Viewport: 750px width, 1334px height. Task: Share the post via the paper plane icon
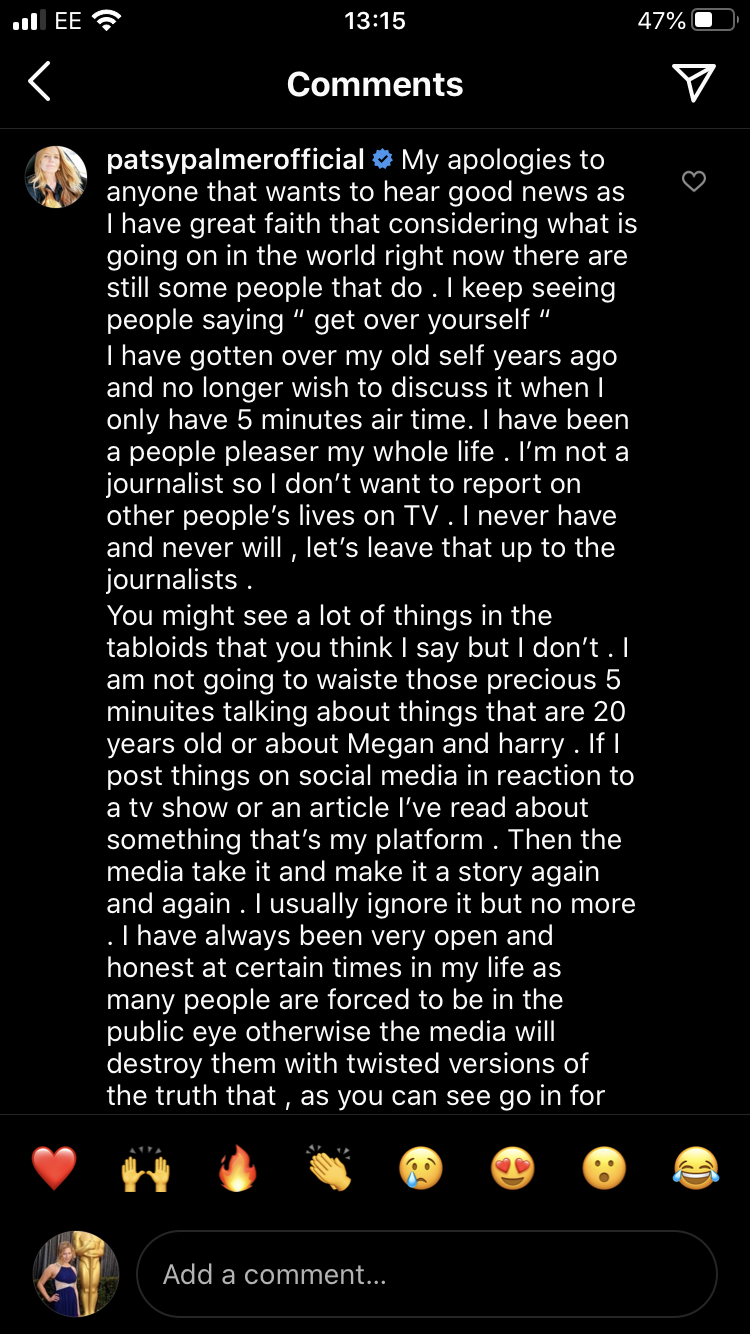[694, 83]
